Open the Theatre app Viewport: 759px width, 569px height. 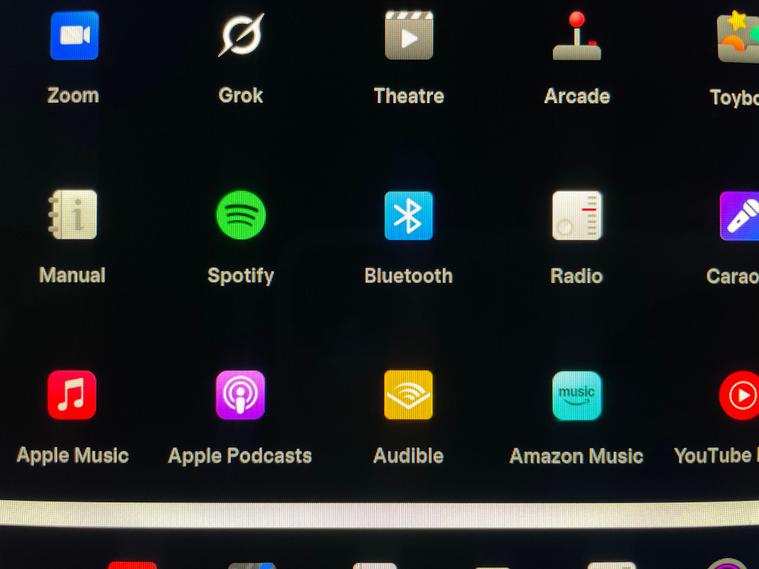click(409, 36)
